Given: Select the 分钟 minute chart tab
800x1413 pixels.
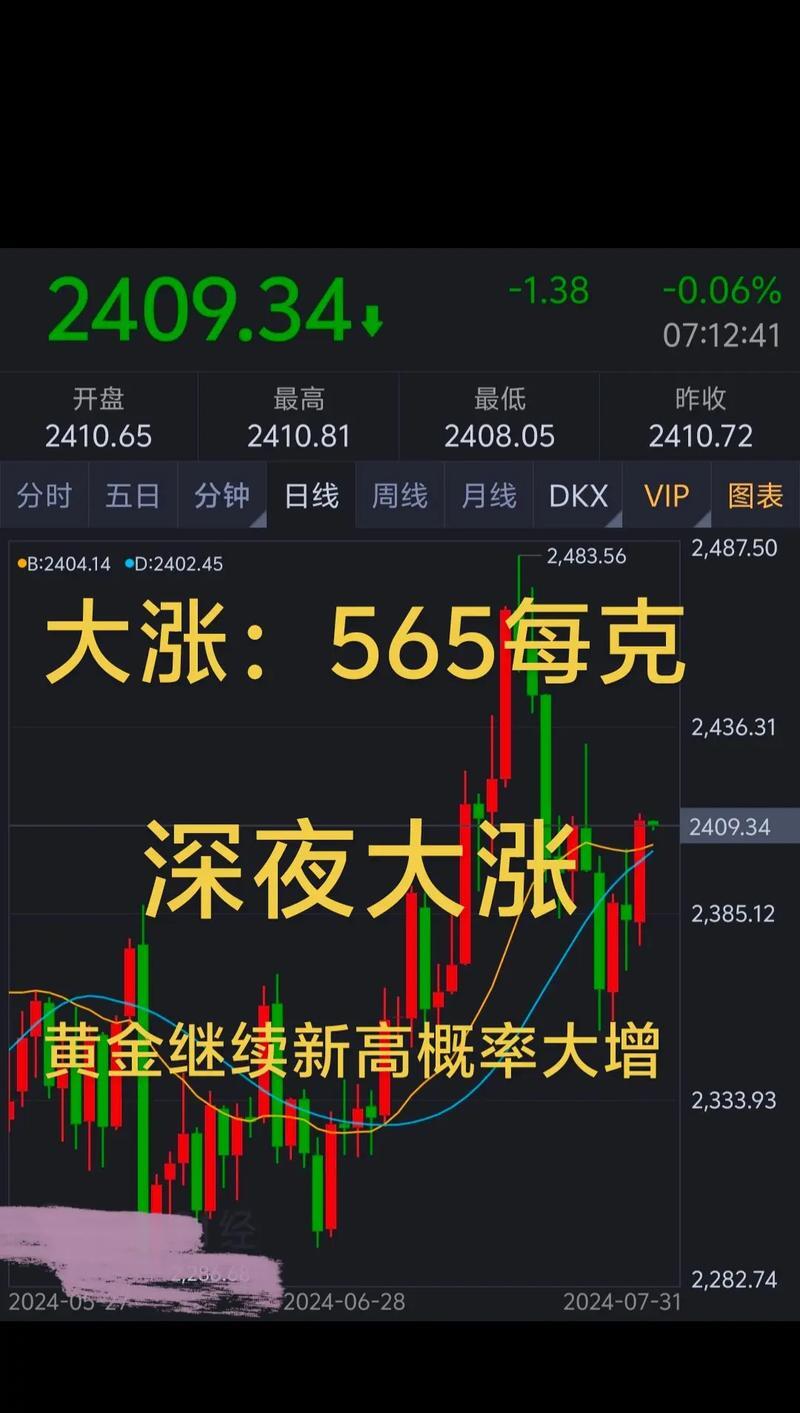Looking at the screenshot, I should pyautogui.click(x=222, y=495).
